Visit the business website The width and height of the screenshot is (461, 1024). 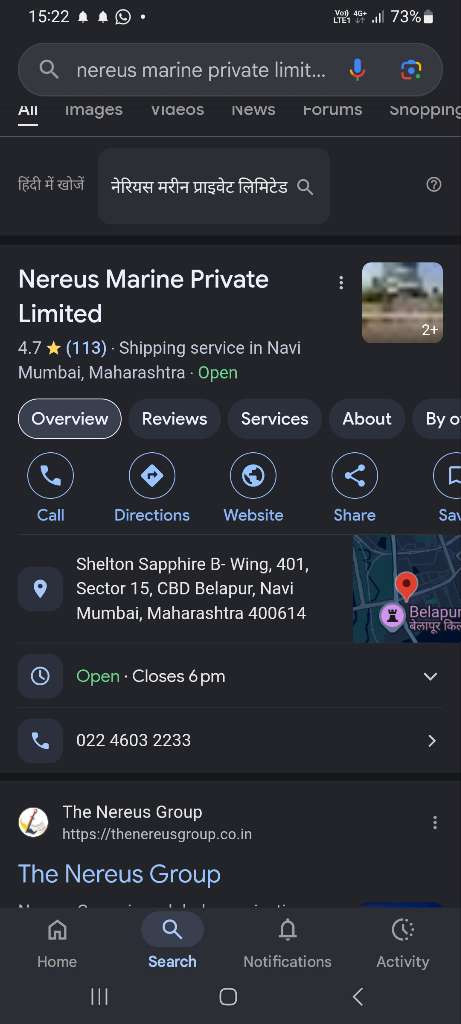pos(253,488)
